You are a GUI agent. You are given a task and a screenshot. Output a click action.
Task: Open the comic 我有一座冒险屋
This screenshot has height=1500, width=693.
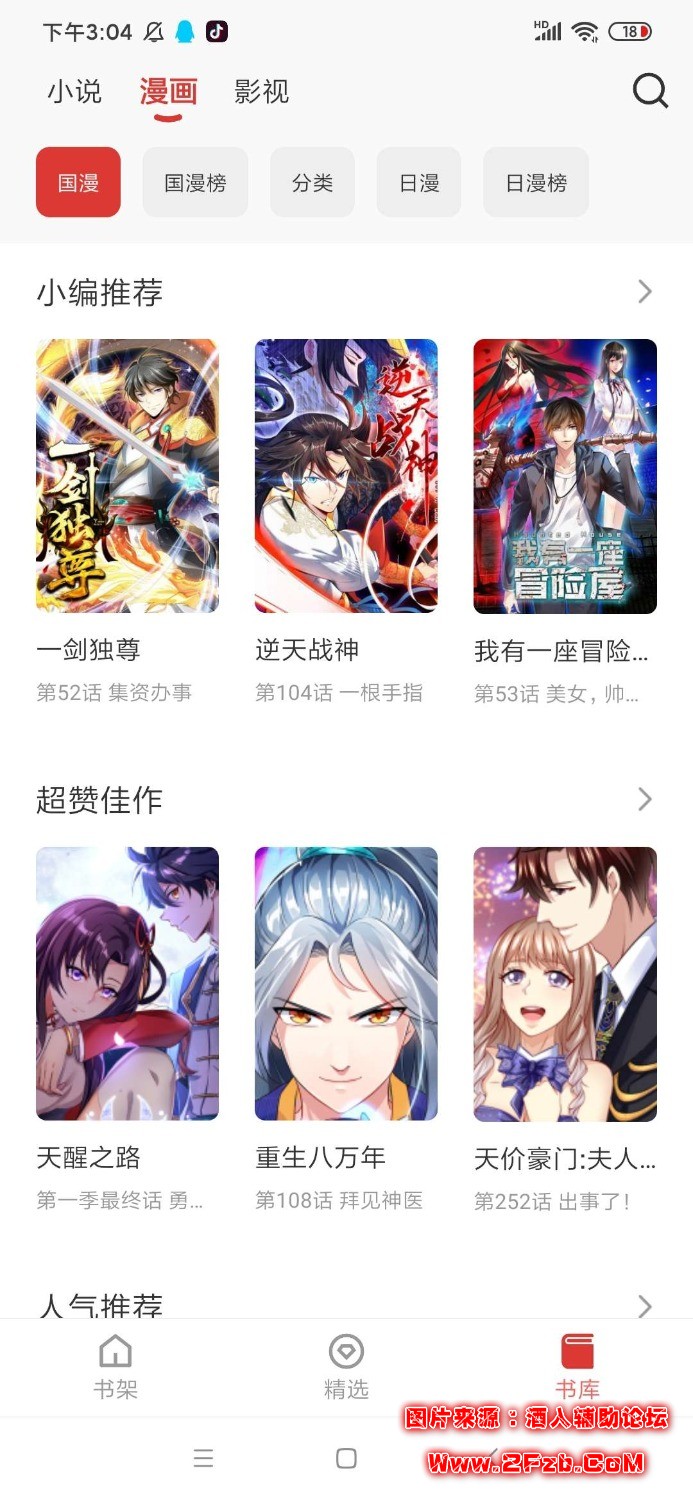pos(565,476)
